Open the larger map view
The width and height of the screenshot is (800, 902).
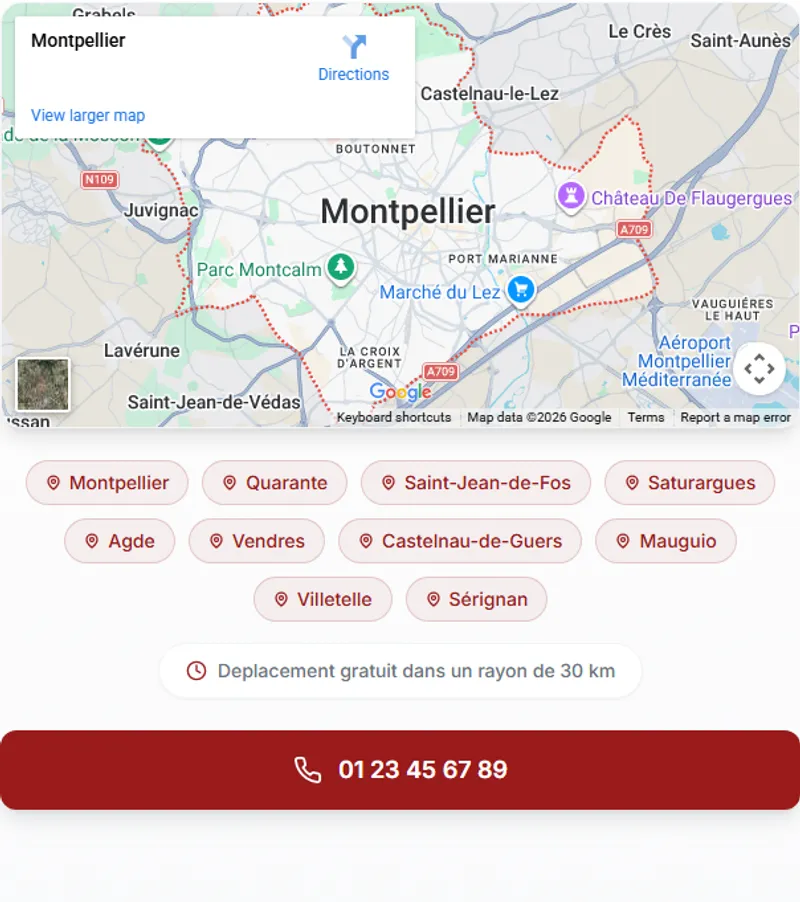click(88, 115)
